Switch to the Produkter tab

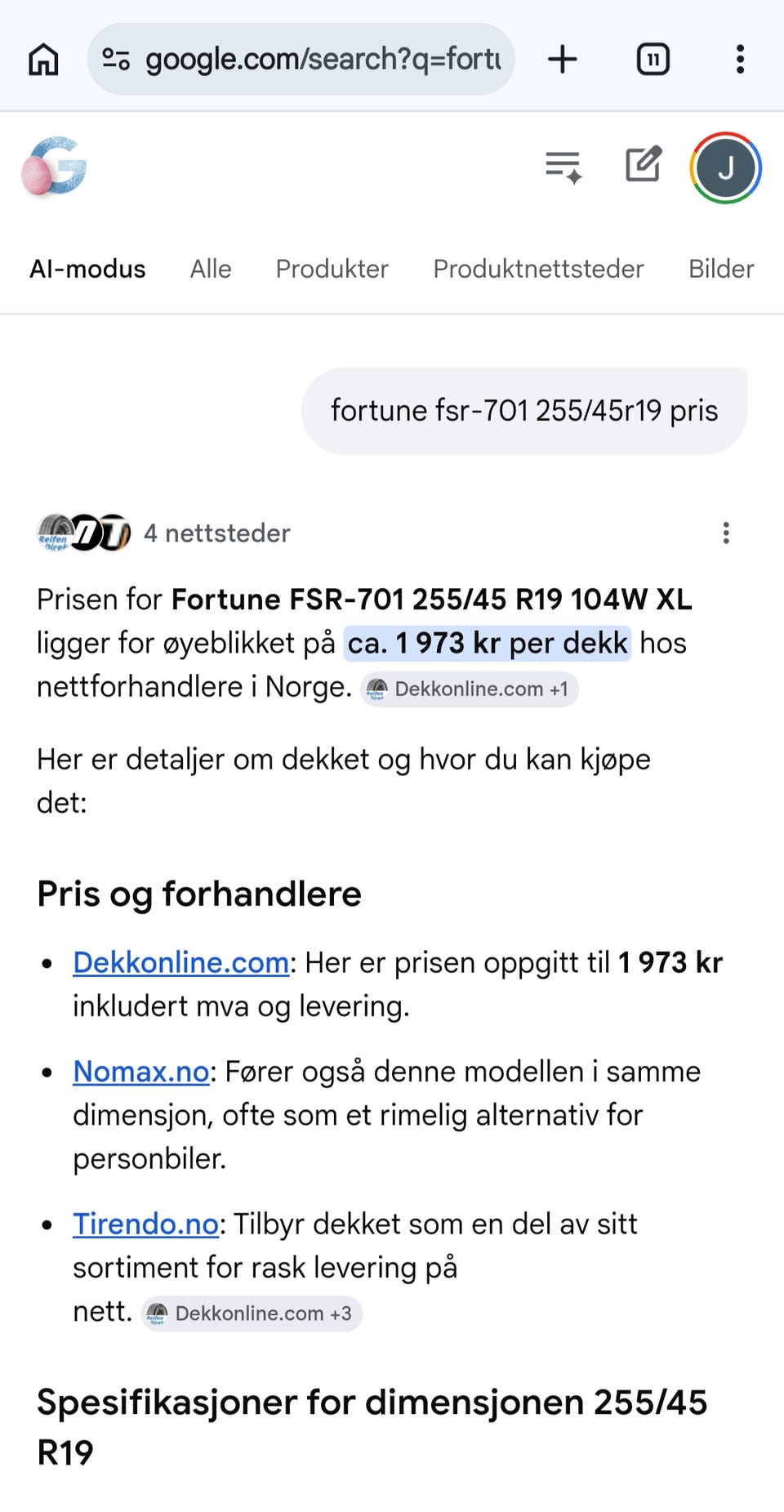click(332, 269)
